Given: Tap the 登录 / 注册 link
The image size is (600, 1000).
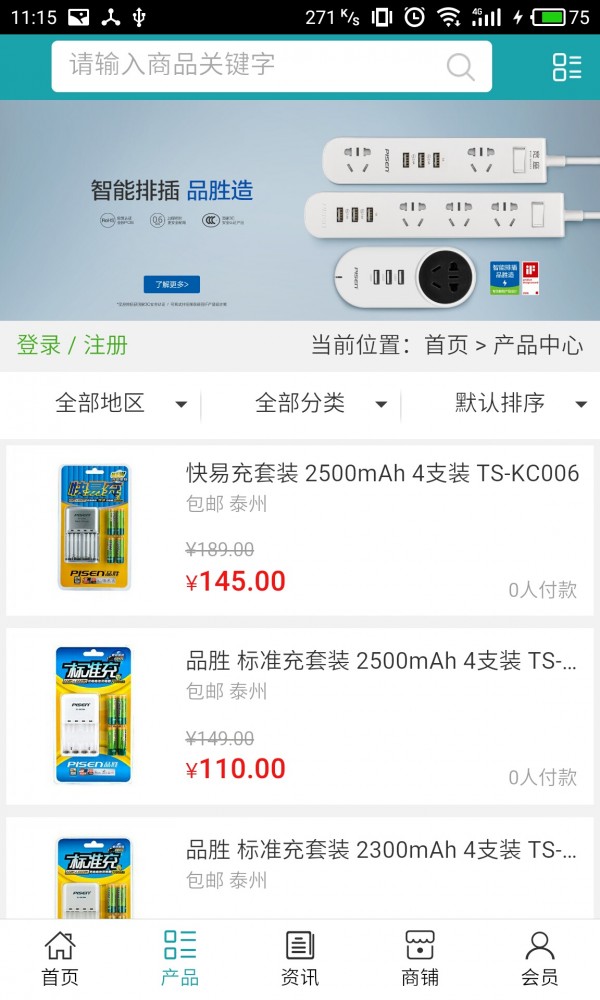Looking at the screenshot, I should (x=72, y=346).
